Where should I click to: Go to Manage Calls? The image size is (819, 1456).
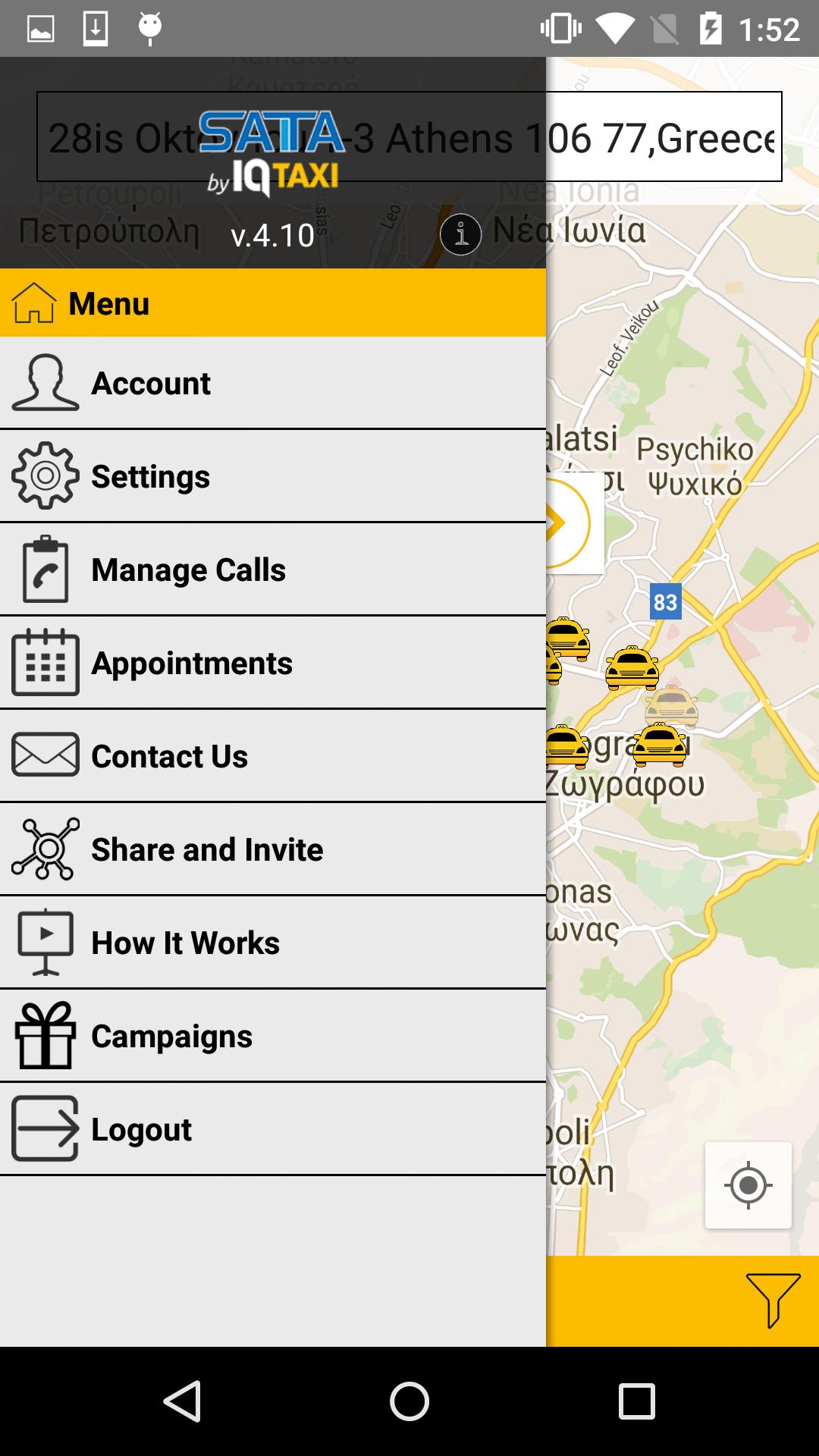tap(273, 570)
